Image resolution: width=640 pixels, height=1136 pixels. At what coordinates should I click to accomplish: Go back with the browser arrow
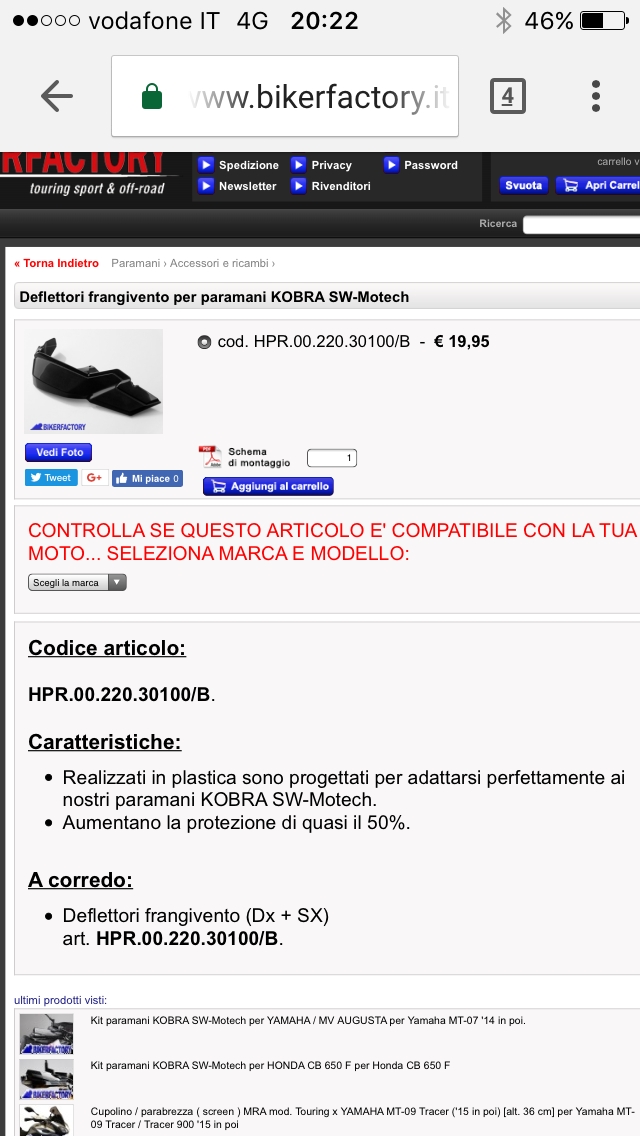57,96
